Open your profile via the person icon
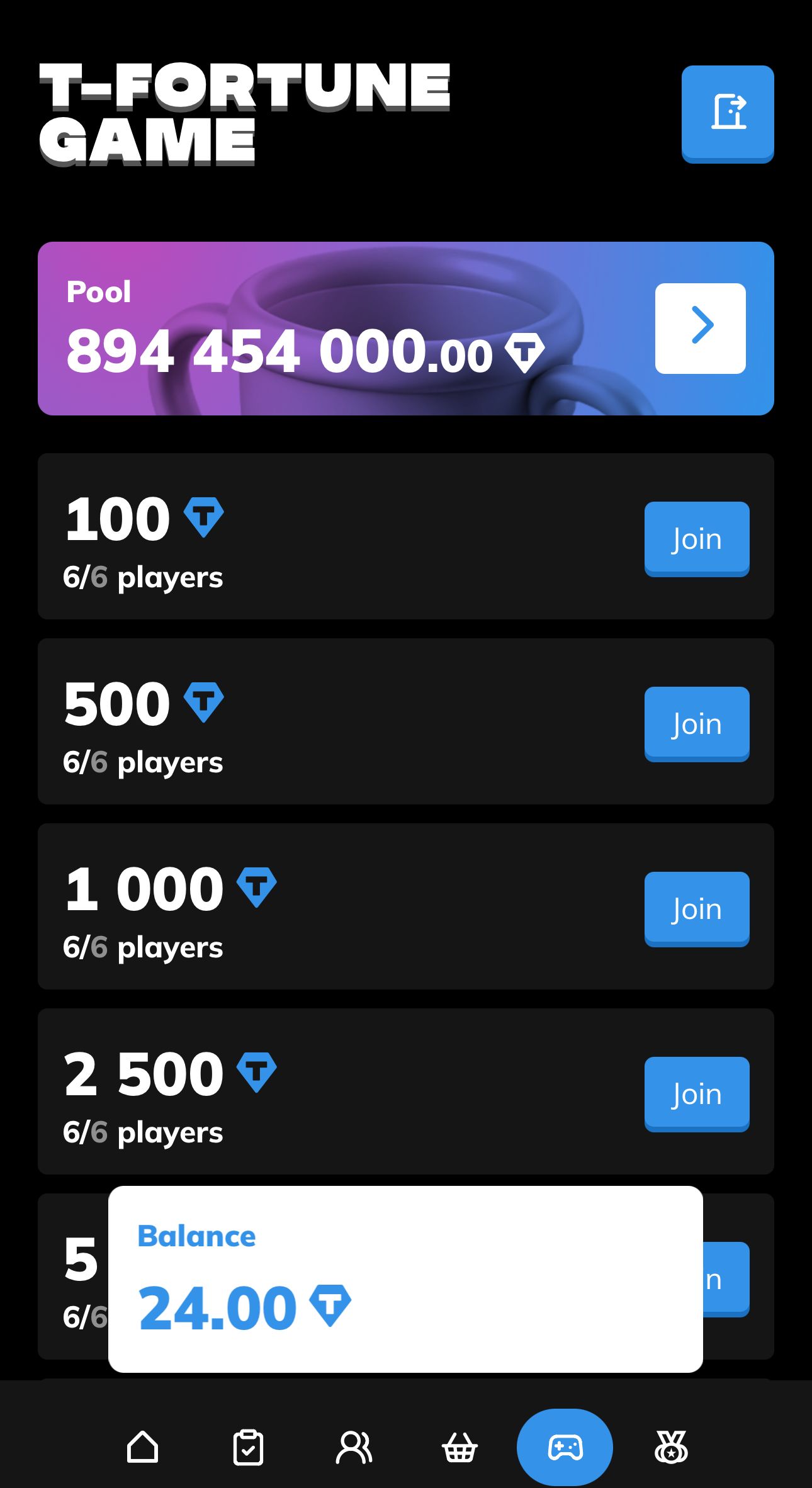The width and height of the screenshot is (812, 1488). coord(354,1446)
